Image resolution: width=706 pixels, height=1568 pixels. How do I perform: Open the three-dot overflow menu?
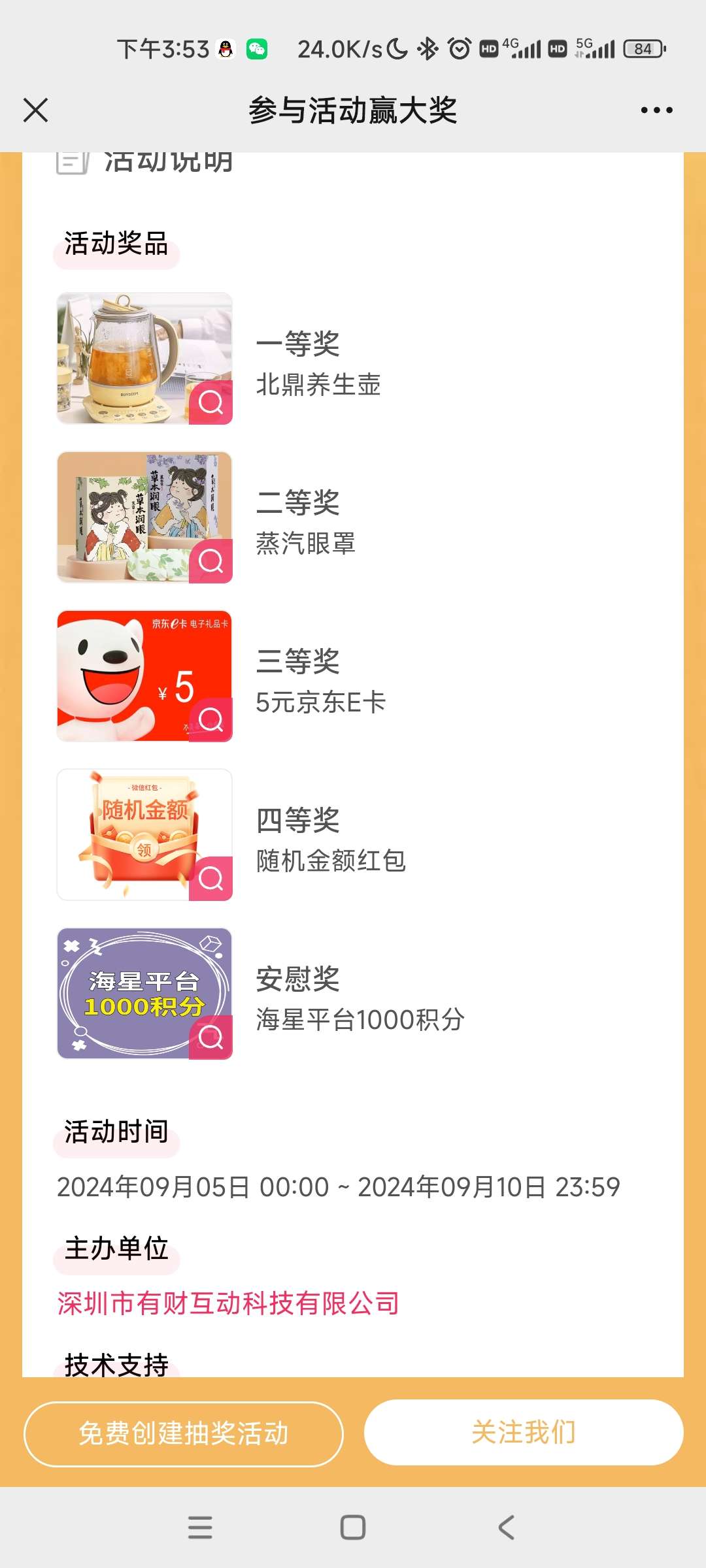point(656,110)
